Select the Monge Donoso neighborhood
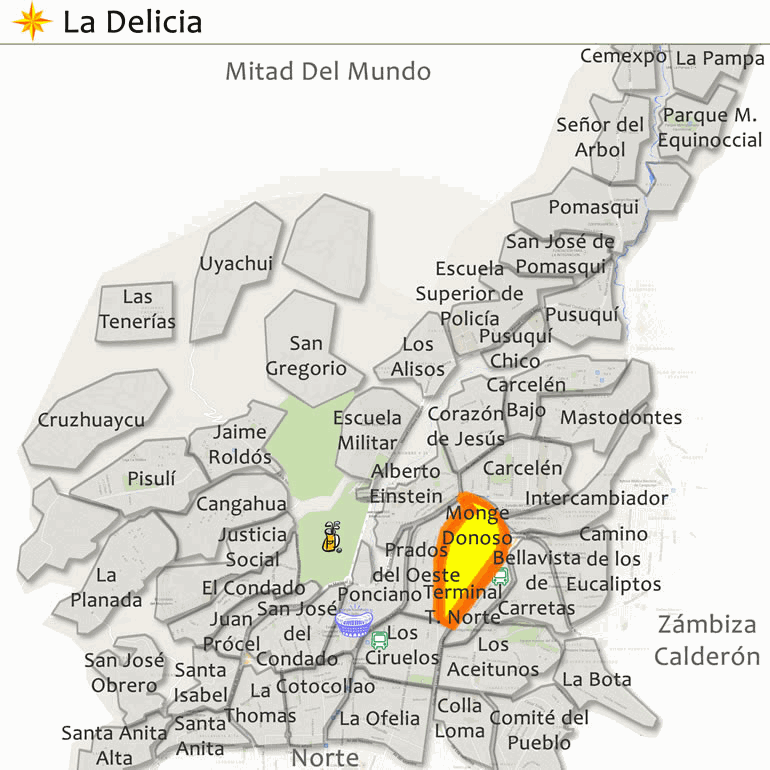The height and width of the screenshot is (770, 770). pos(477,526)
